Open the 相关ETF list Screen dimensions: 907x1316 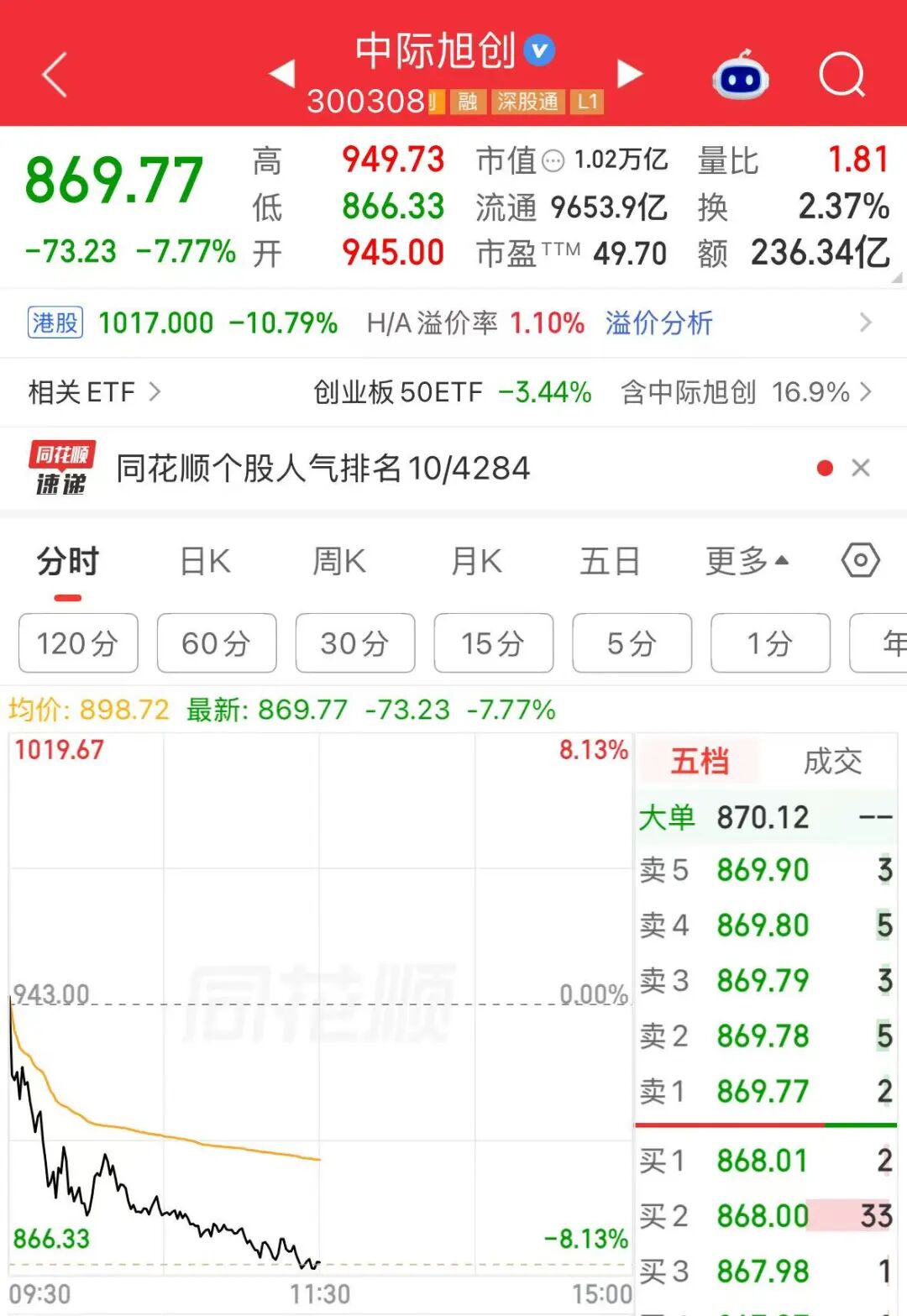click(93, 392)
